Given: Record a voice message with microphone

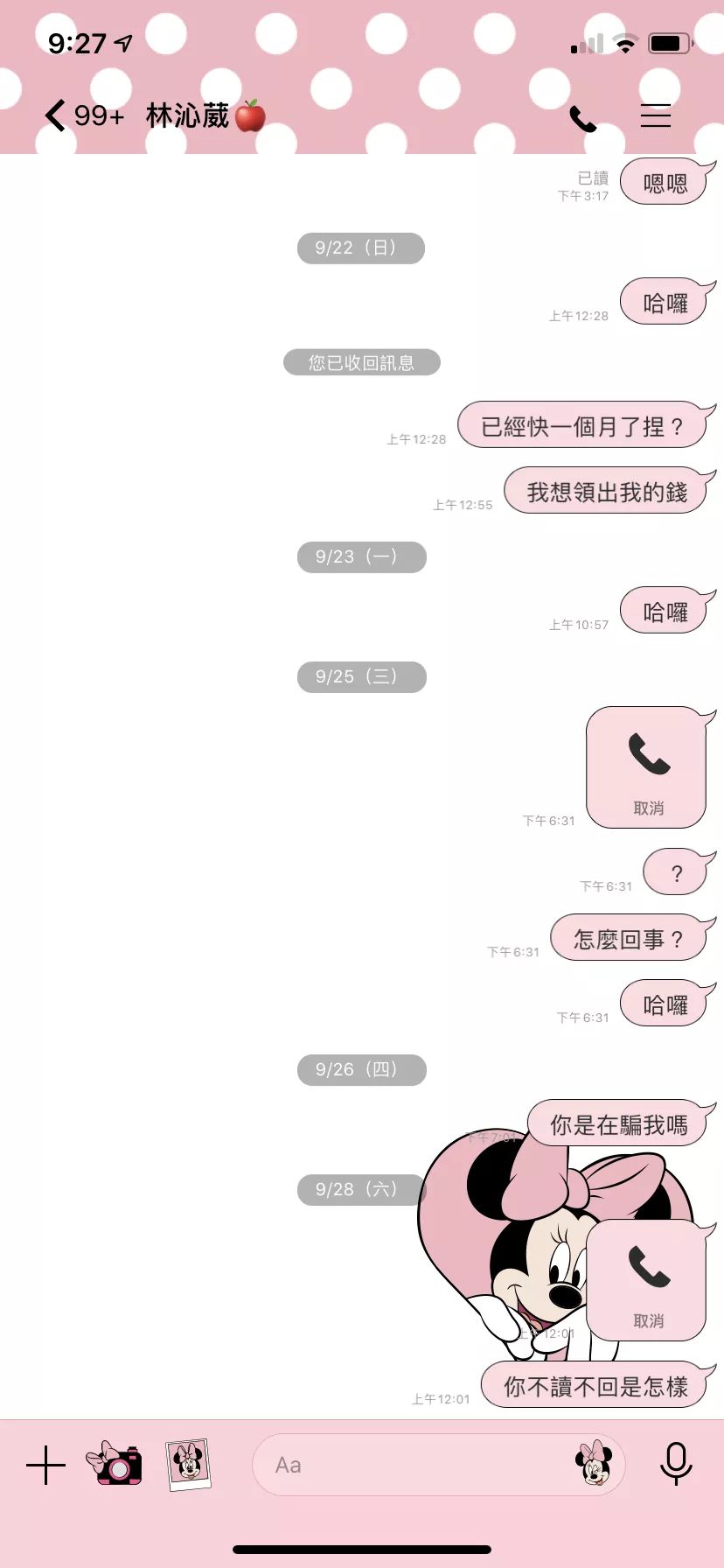Looking at the screenshot, I should pyautogui.click(x=676, y=1464).
